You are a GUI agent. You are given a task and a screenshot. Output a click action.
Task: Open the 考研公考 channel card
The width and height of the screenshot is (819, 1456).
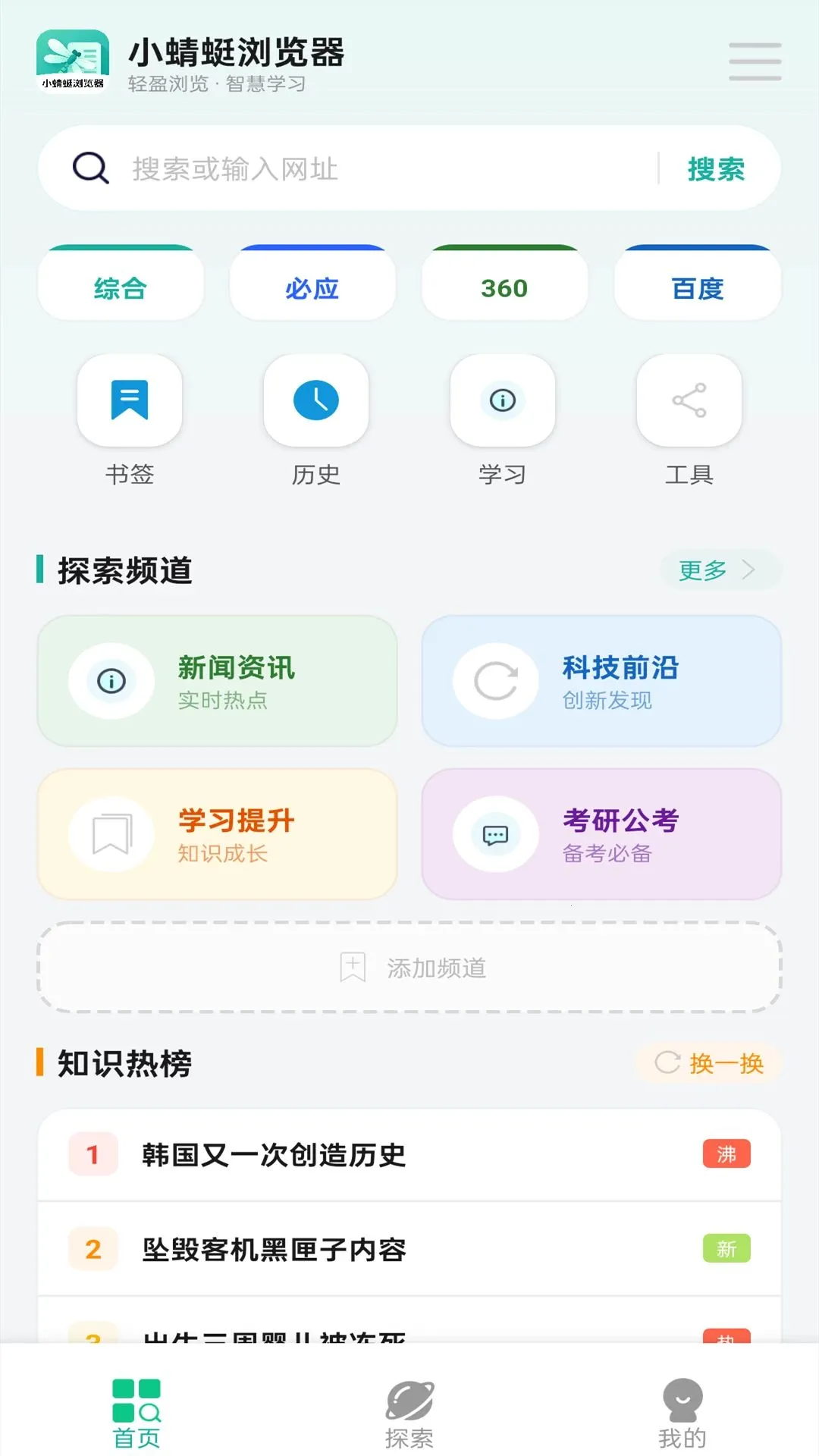tap(601, 834)
